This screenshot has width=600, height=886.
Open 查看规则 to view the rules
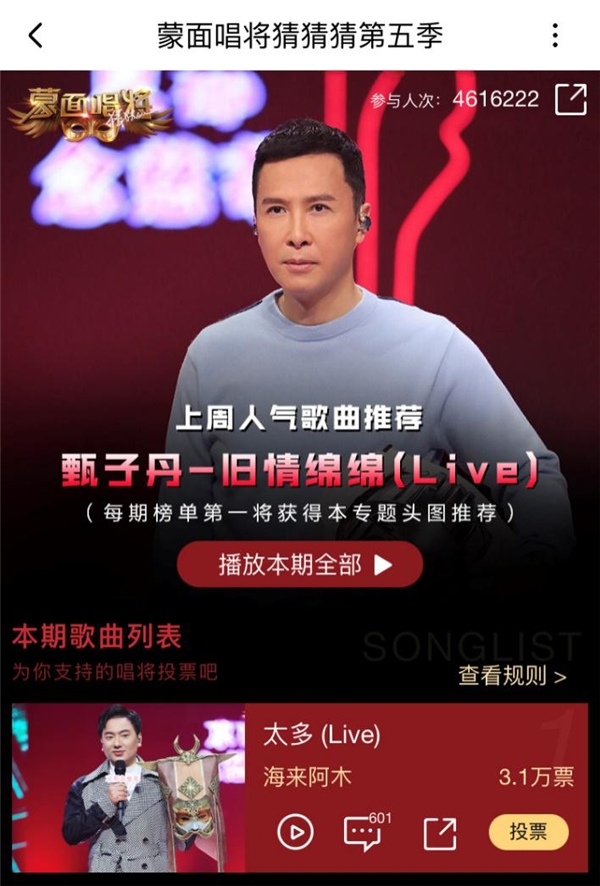click(x=512, y=676)
